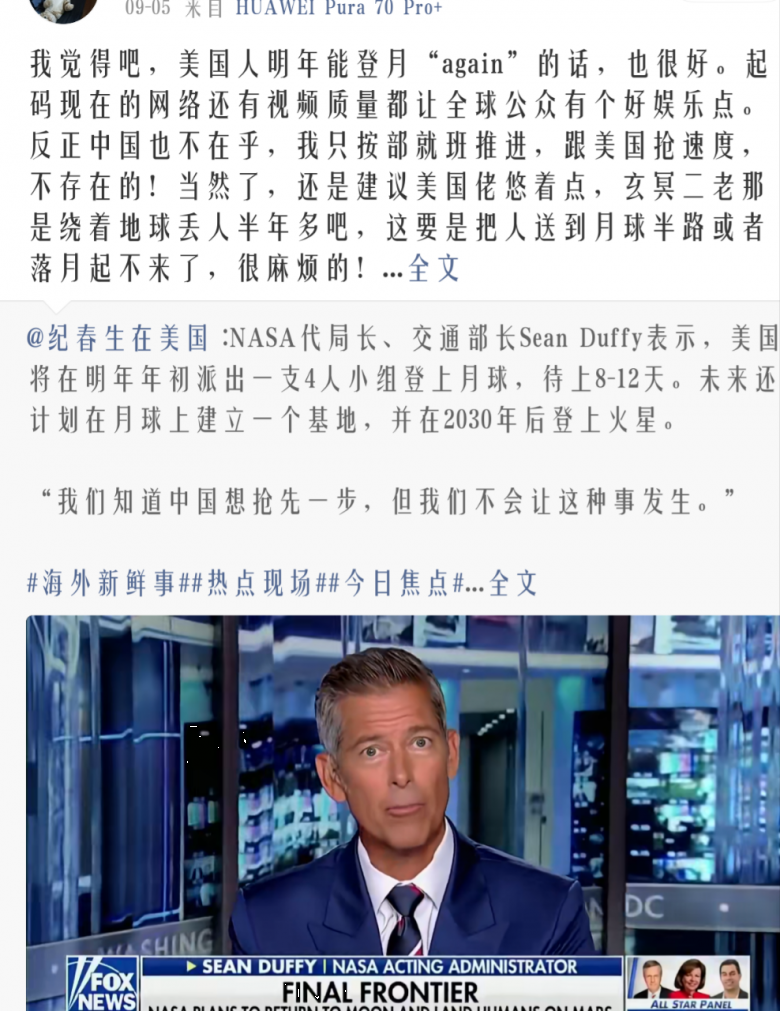The image size is (780, 1011).
Task: Open the poster's profile avatar
Action: [64, 8]
